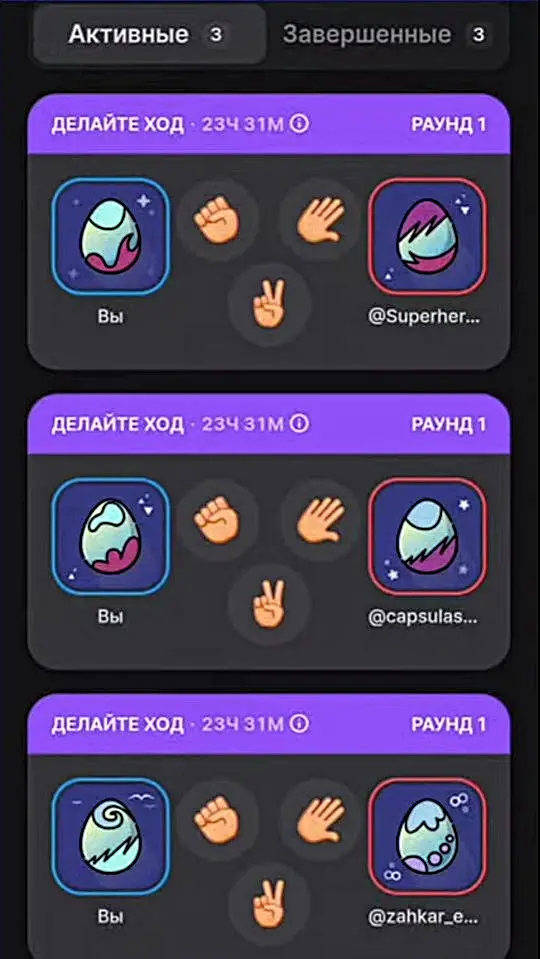Viewport: 540px width, 959px height.
Task: Open the timer info icon in the @capsulas... match
Action: tap(300, 424)
